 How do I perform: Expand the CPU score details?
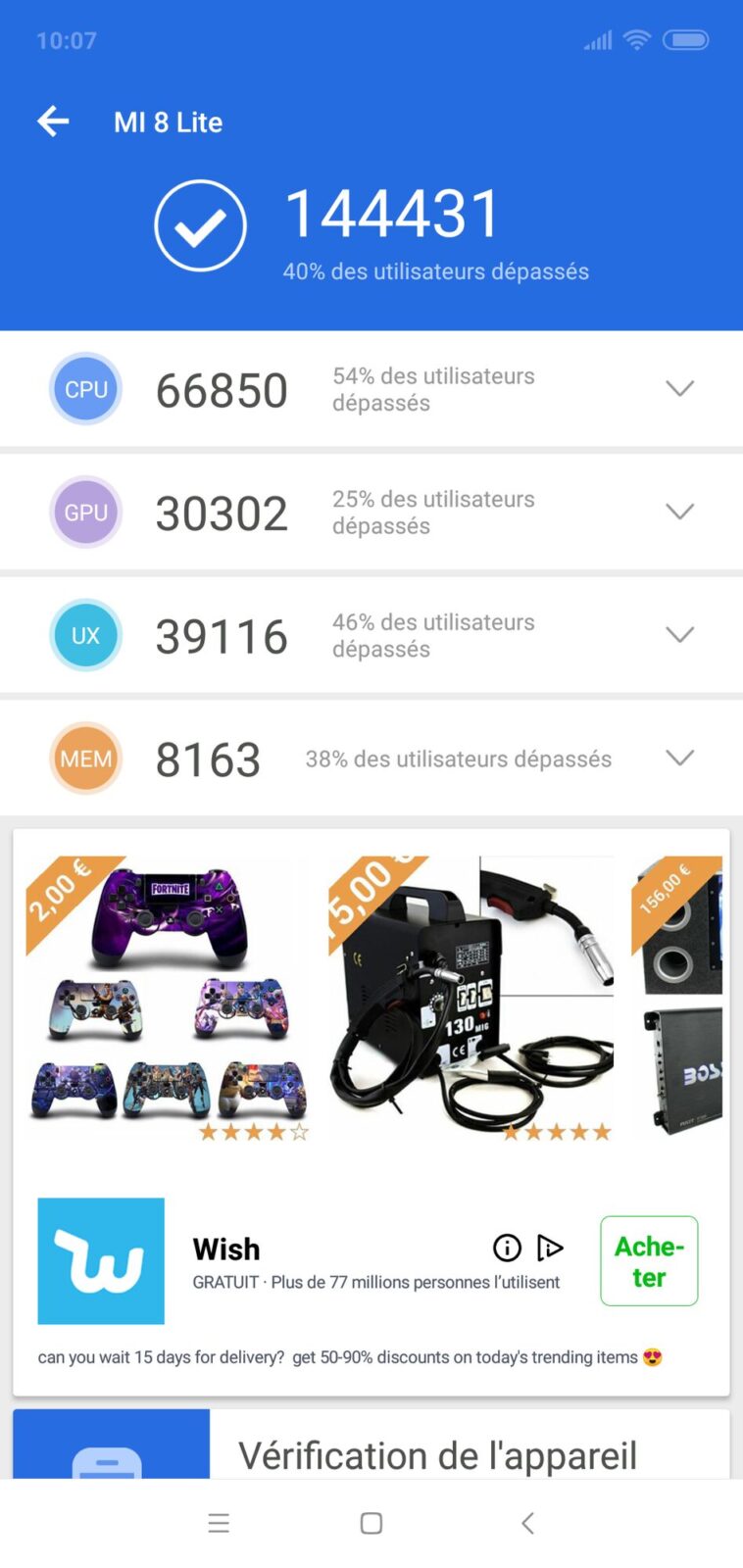tap(679, 389)
